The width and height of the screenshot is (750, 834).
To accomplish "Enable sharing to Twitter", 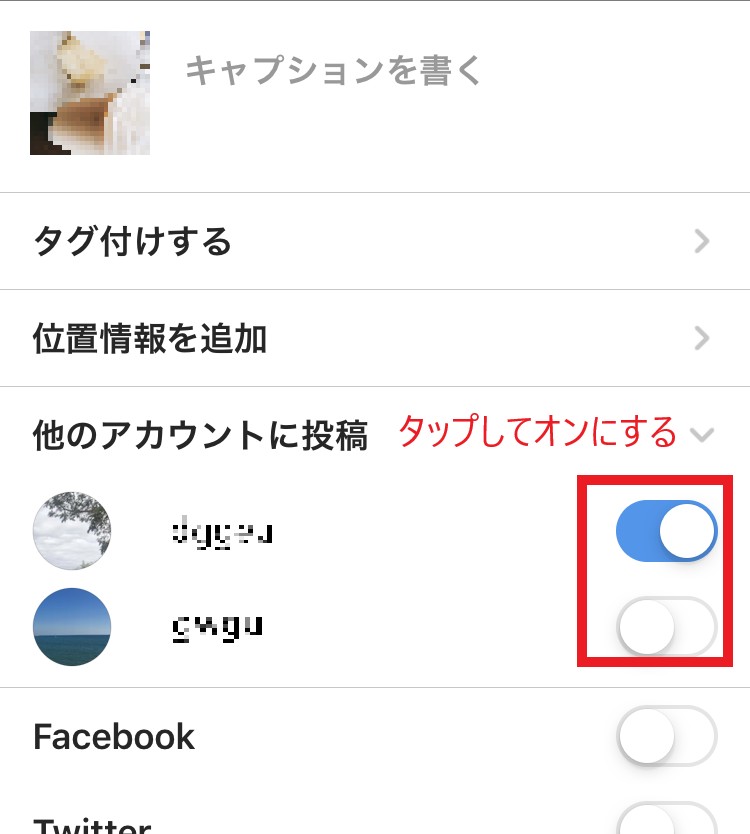I will click(666, 820).
